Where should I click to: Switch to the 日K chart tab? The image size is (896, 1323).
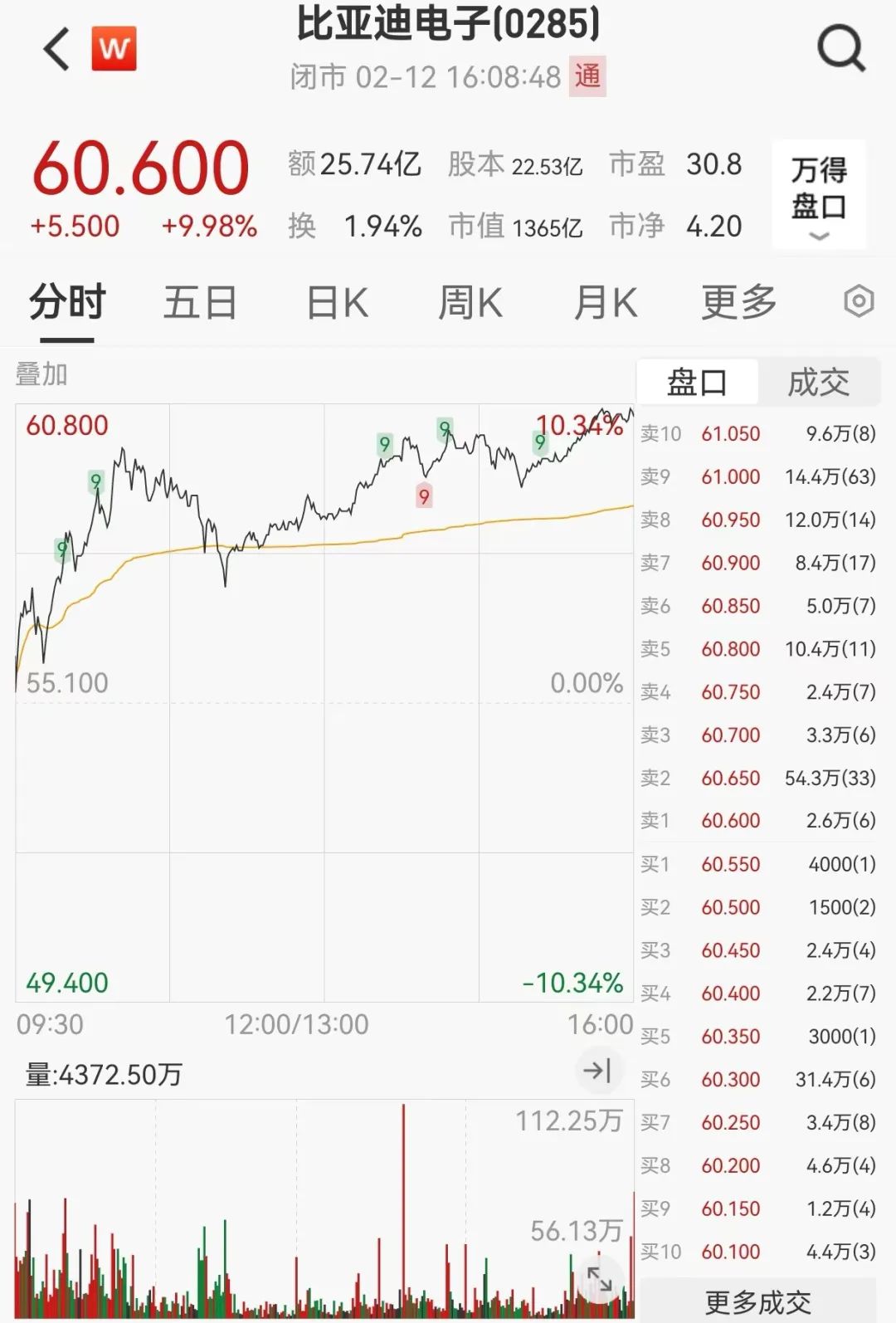[337, 302]
